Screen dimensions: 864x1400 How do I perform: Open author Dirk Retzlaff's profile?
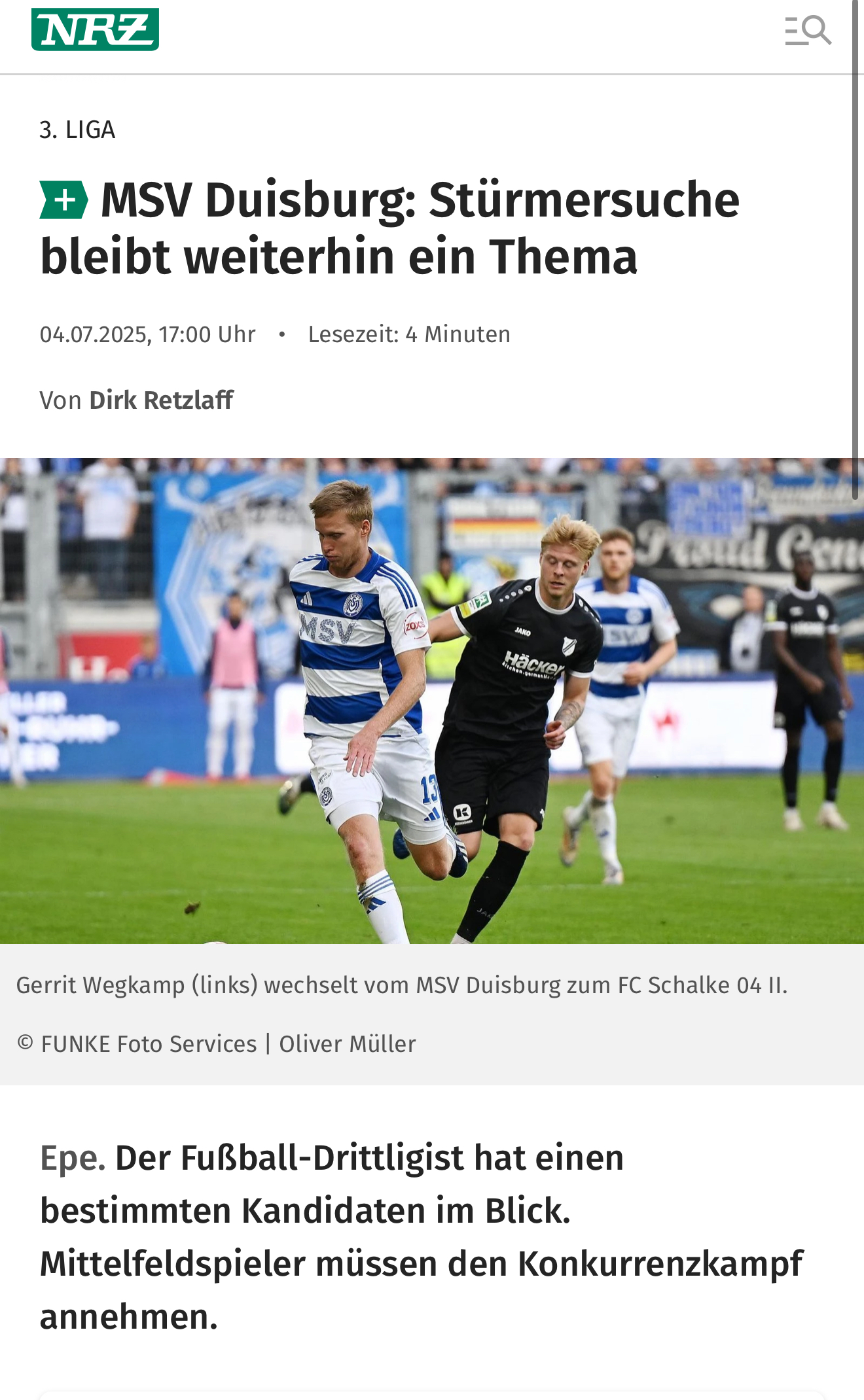coord(161,400)
